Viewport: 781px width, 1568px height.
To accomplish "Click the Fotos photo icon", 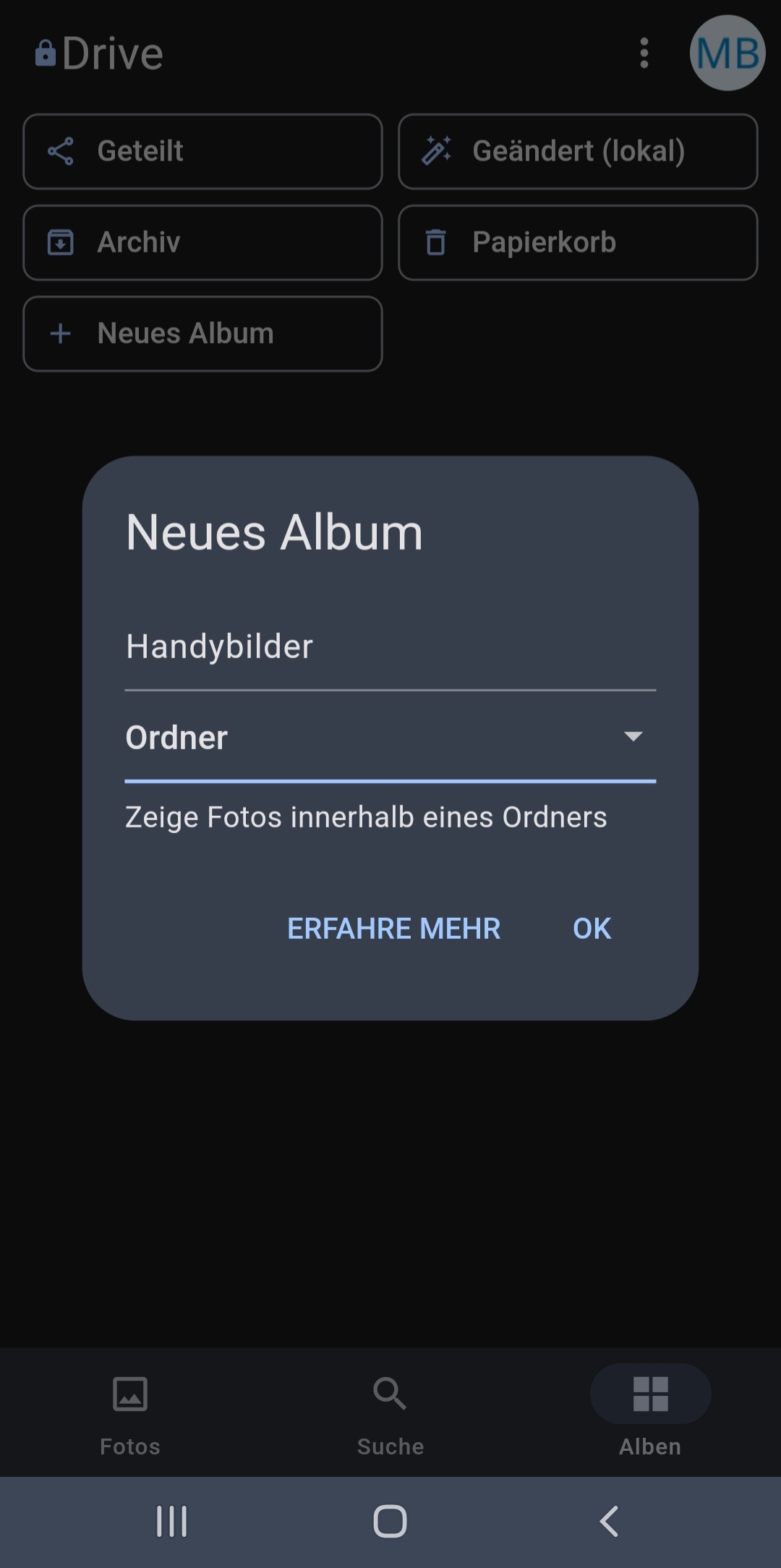I will click(130, 1392).
